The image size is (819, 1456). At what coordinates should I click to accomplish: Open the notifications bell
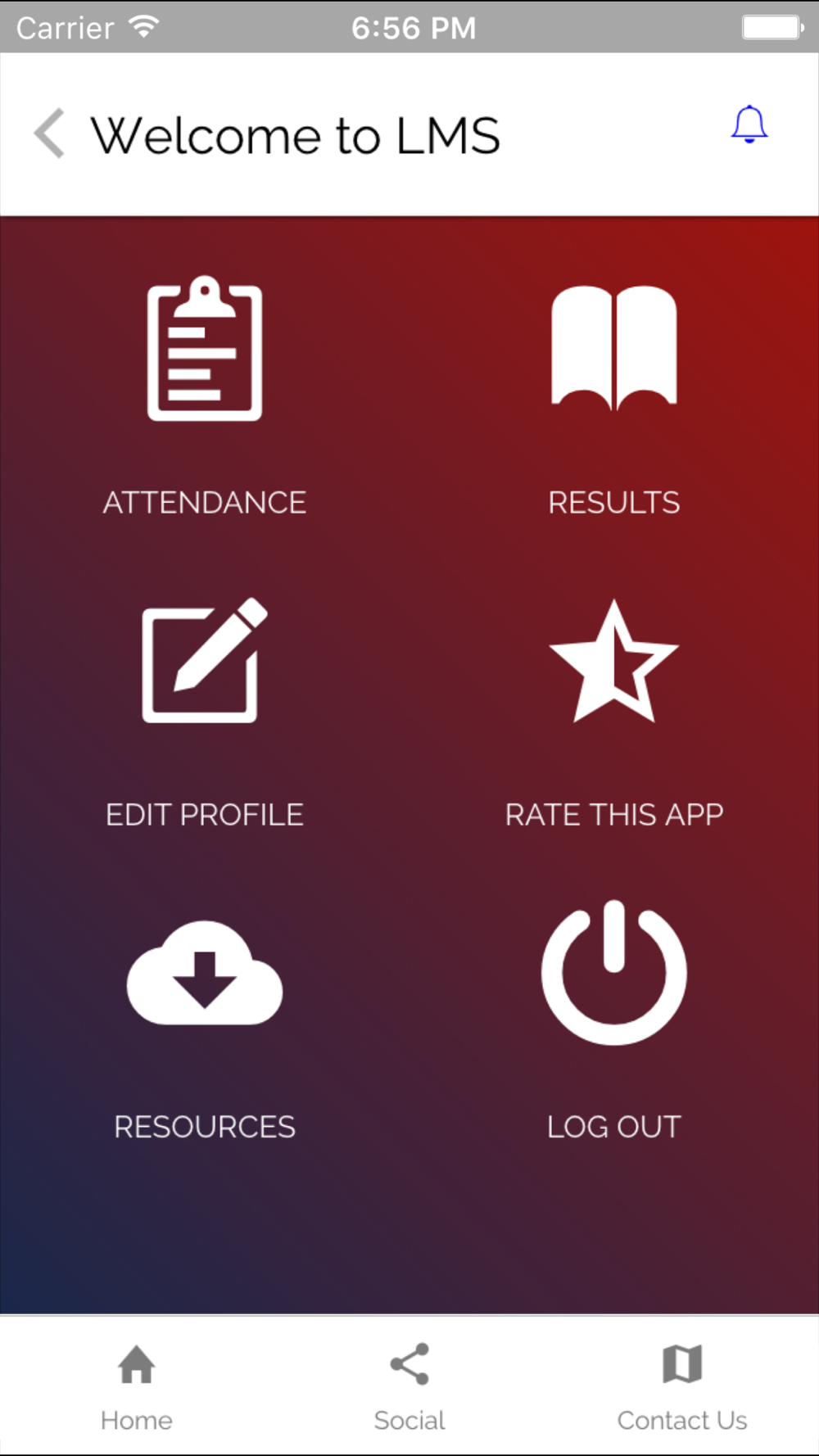click(x=749, y=125)
